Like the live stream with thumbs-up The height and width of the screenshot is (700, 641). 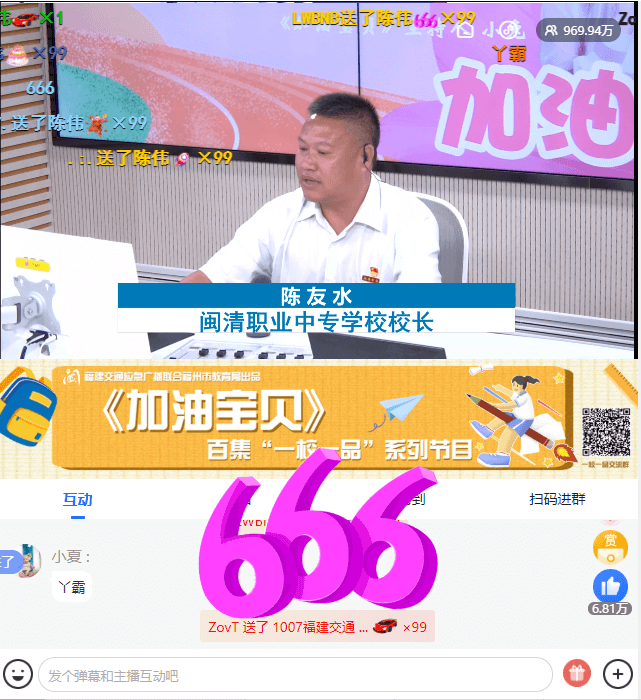click(610, 587)
